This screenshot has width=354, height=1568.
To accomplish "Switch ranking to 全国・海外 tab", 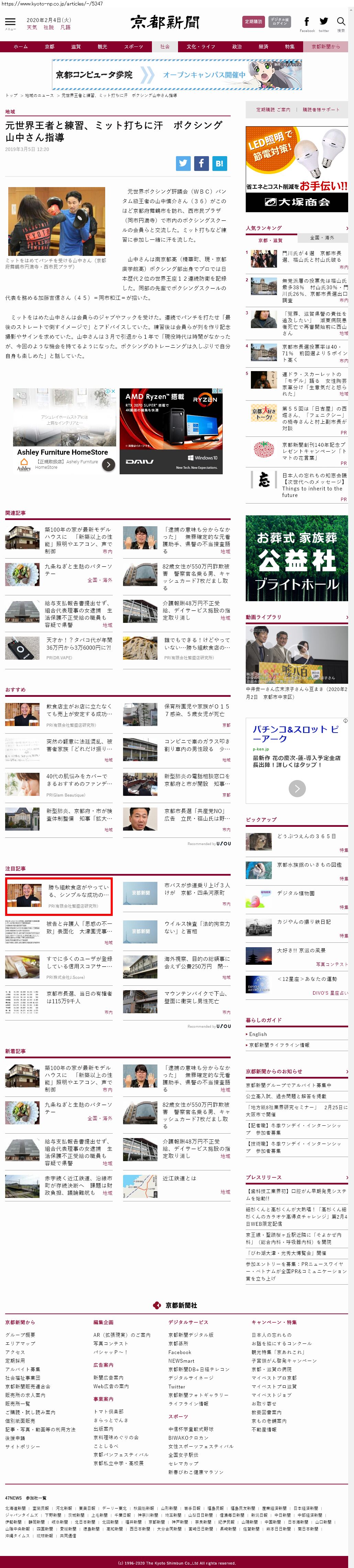I will pyautogui.click(x=322, y=237).
